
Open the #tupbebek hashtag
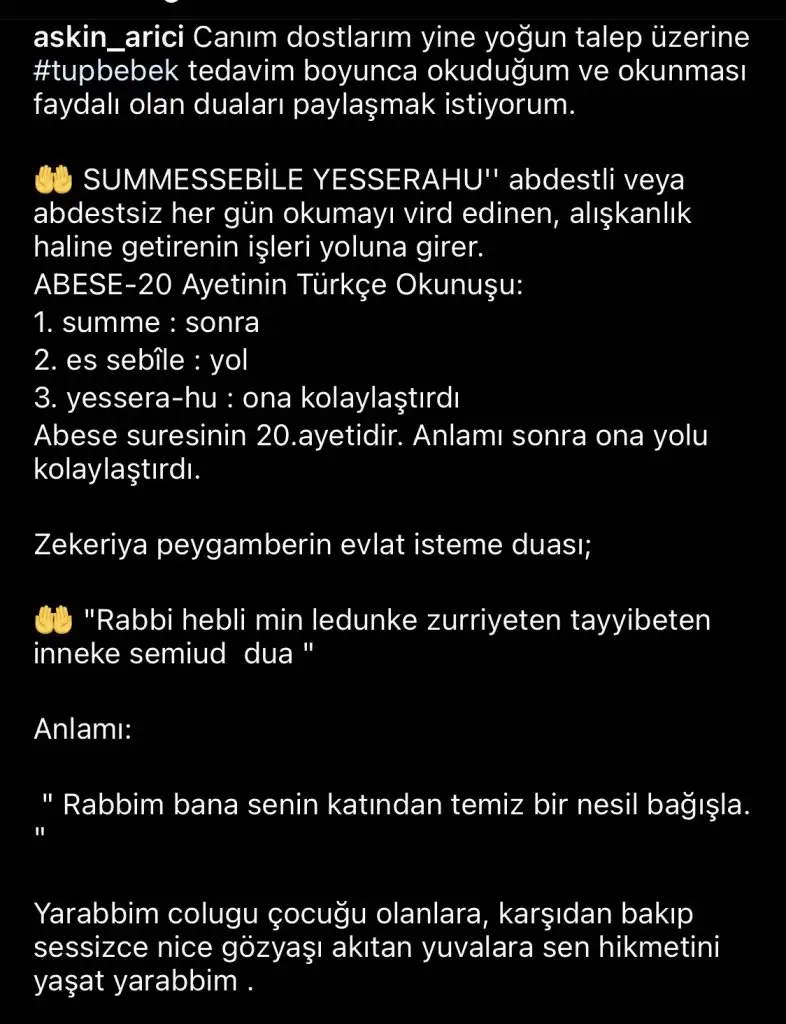[106, 72]
